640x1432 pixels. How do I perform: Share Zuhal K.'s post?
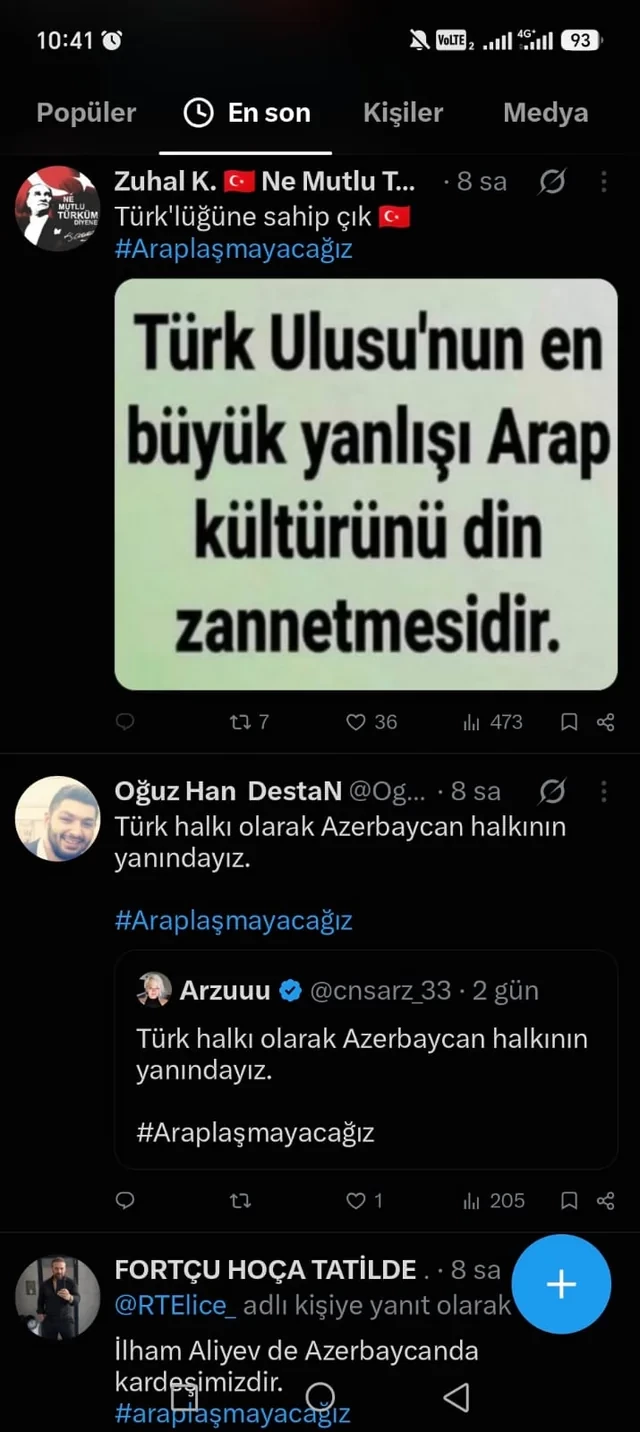(605, 722)
